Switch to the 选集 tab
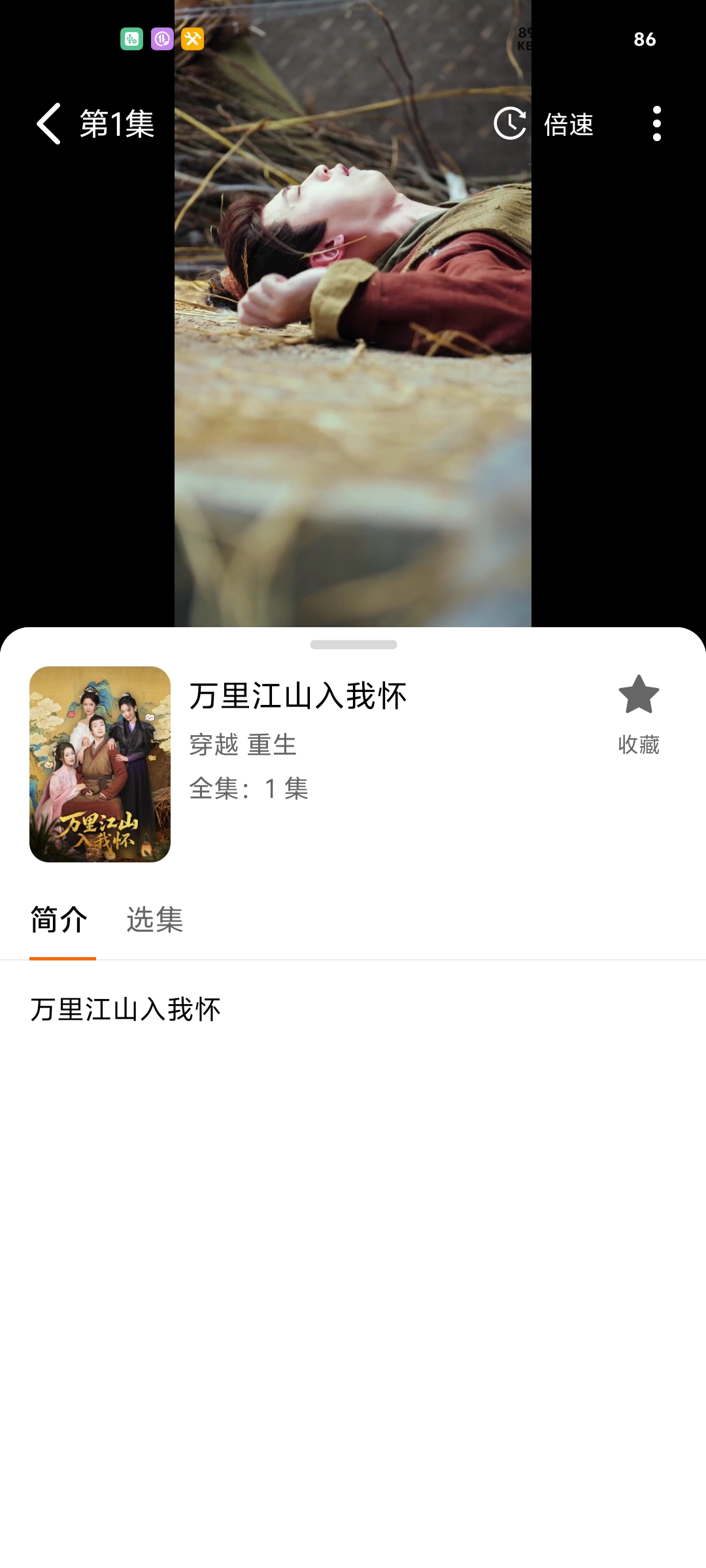This screenshot has height=1568, width=706. click(155, 920)
